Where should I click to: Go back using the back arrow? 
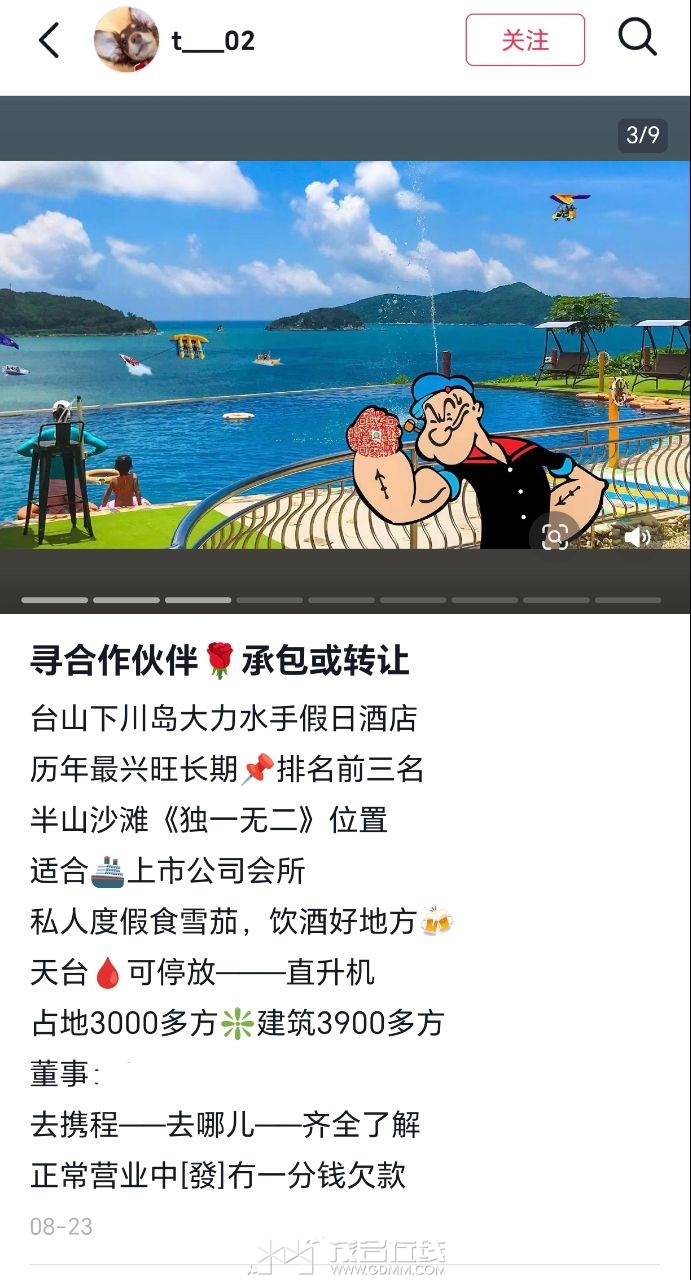tap(49, 40)
